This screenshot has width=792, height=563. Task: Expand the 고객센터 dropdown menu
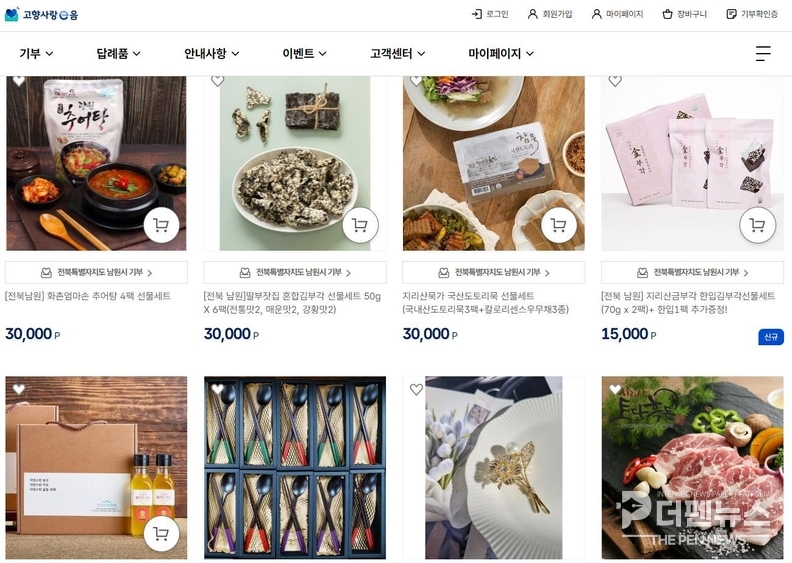pyautogui.click(x=397, y=54)
